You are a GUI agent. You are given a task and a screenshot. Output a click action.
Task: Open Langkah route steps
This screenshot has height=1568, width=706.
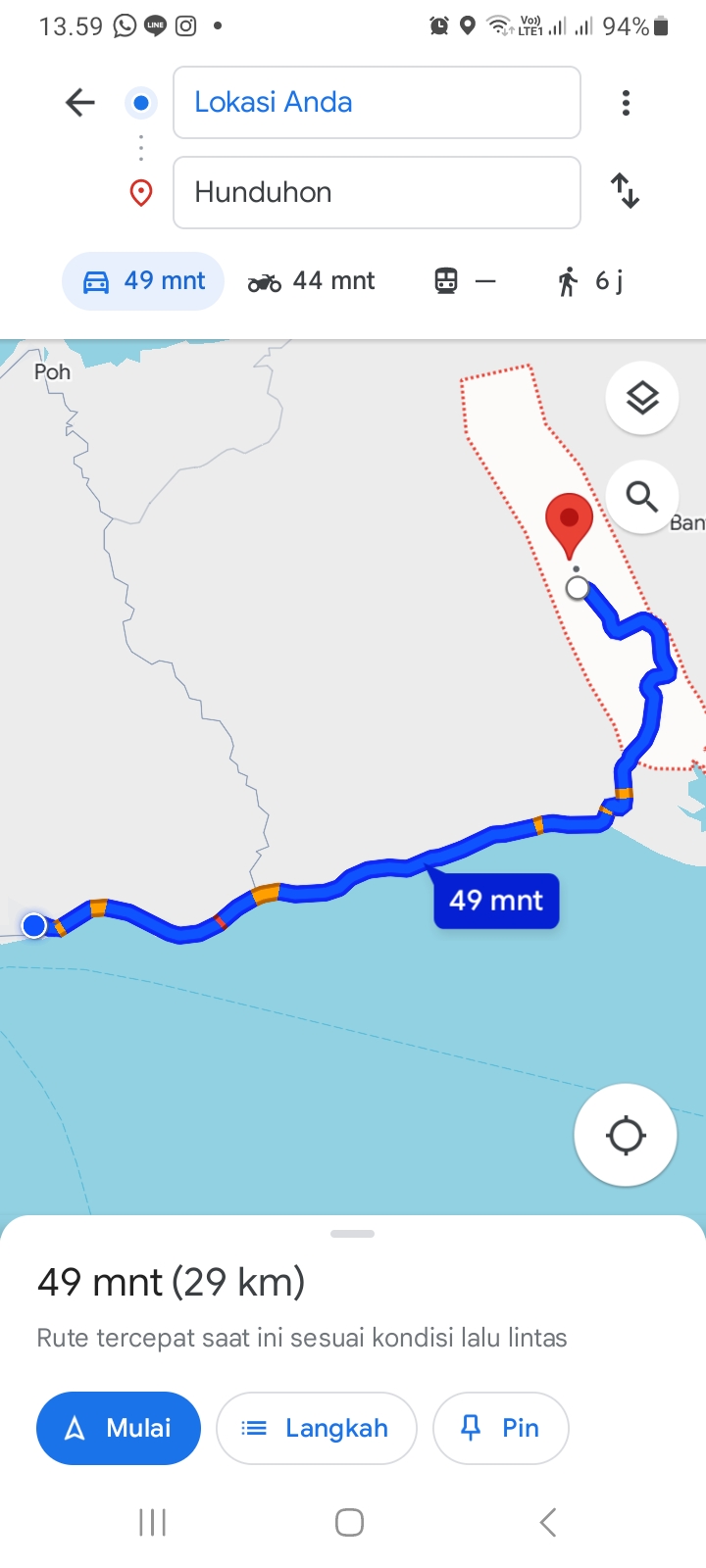pyautogui.click(x=317, y=1428)
